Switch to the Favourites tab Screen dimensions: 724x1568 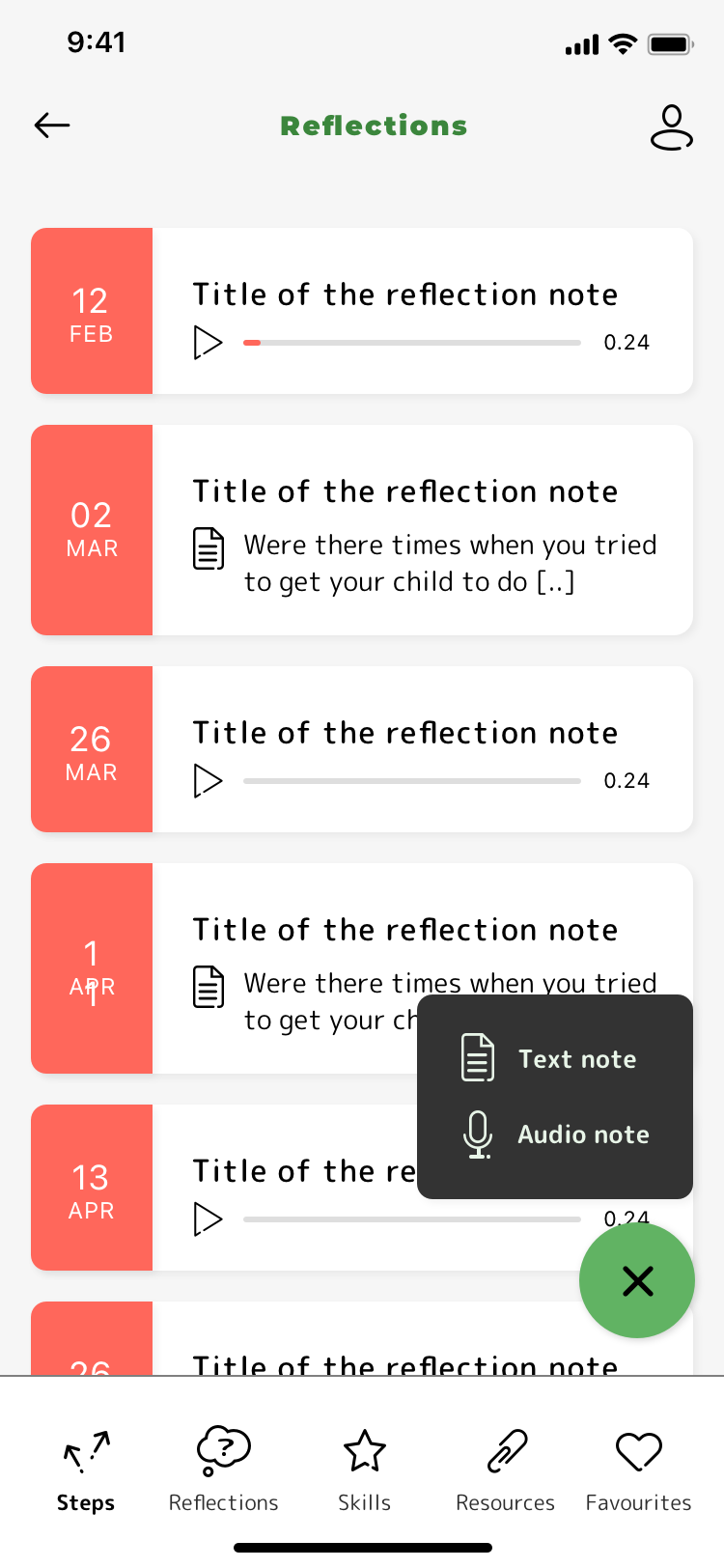coord(638,1471)
